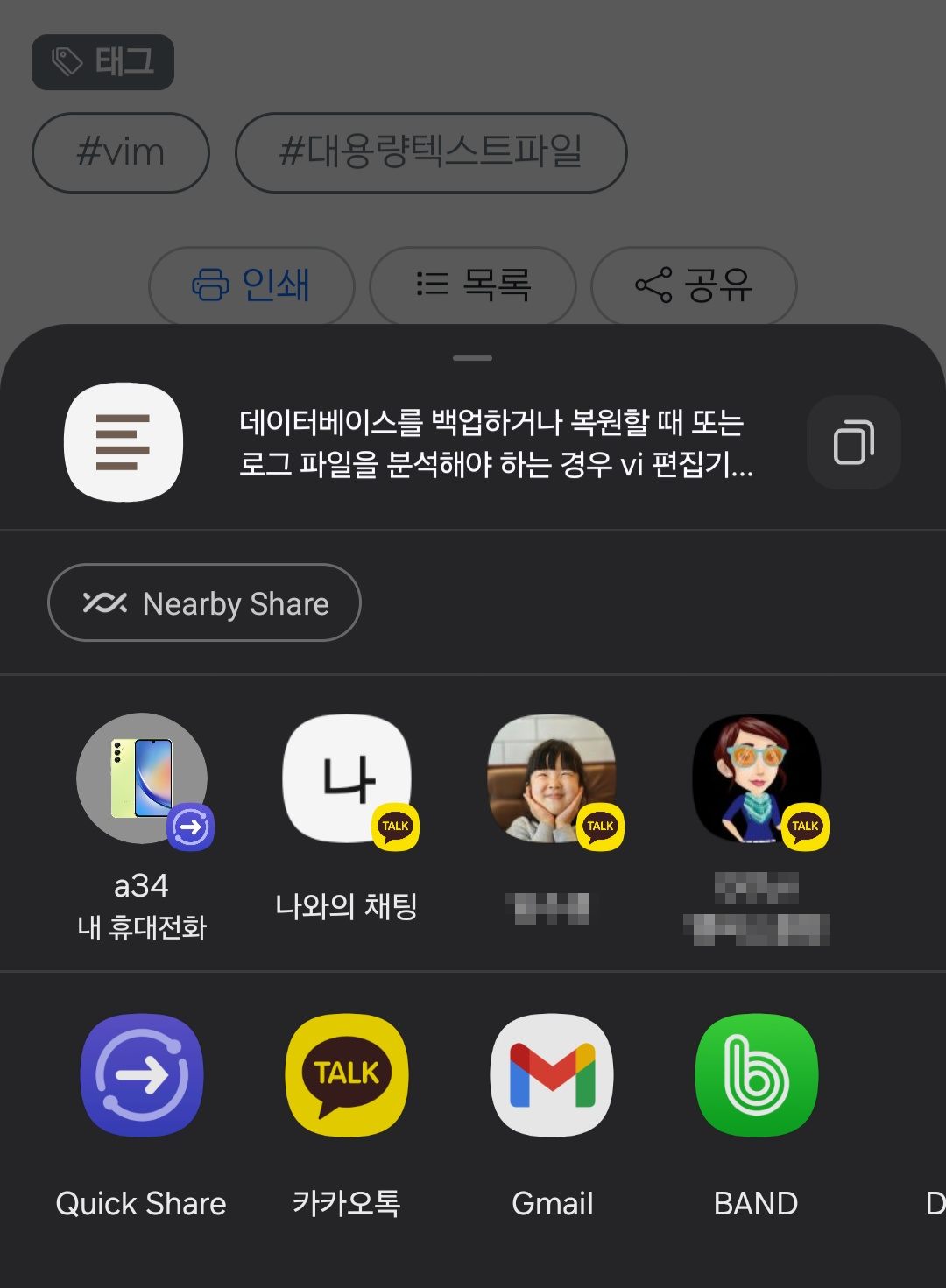Copy the shared text to clipboard
946x1288 pixels.
[x=853, y=442]
